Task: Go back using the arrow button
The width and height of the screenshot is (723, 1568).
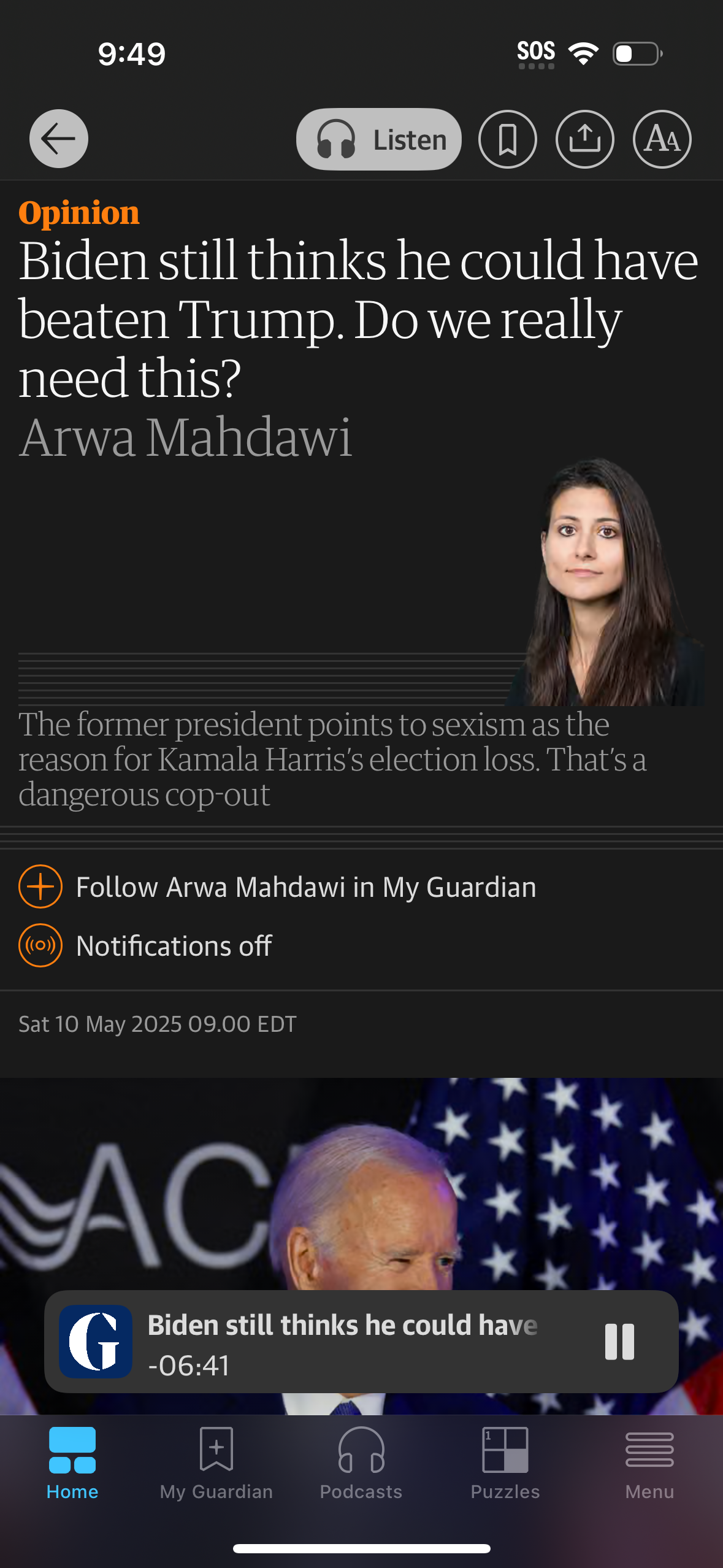Action: 59,139
